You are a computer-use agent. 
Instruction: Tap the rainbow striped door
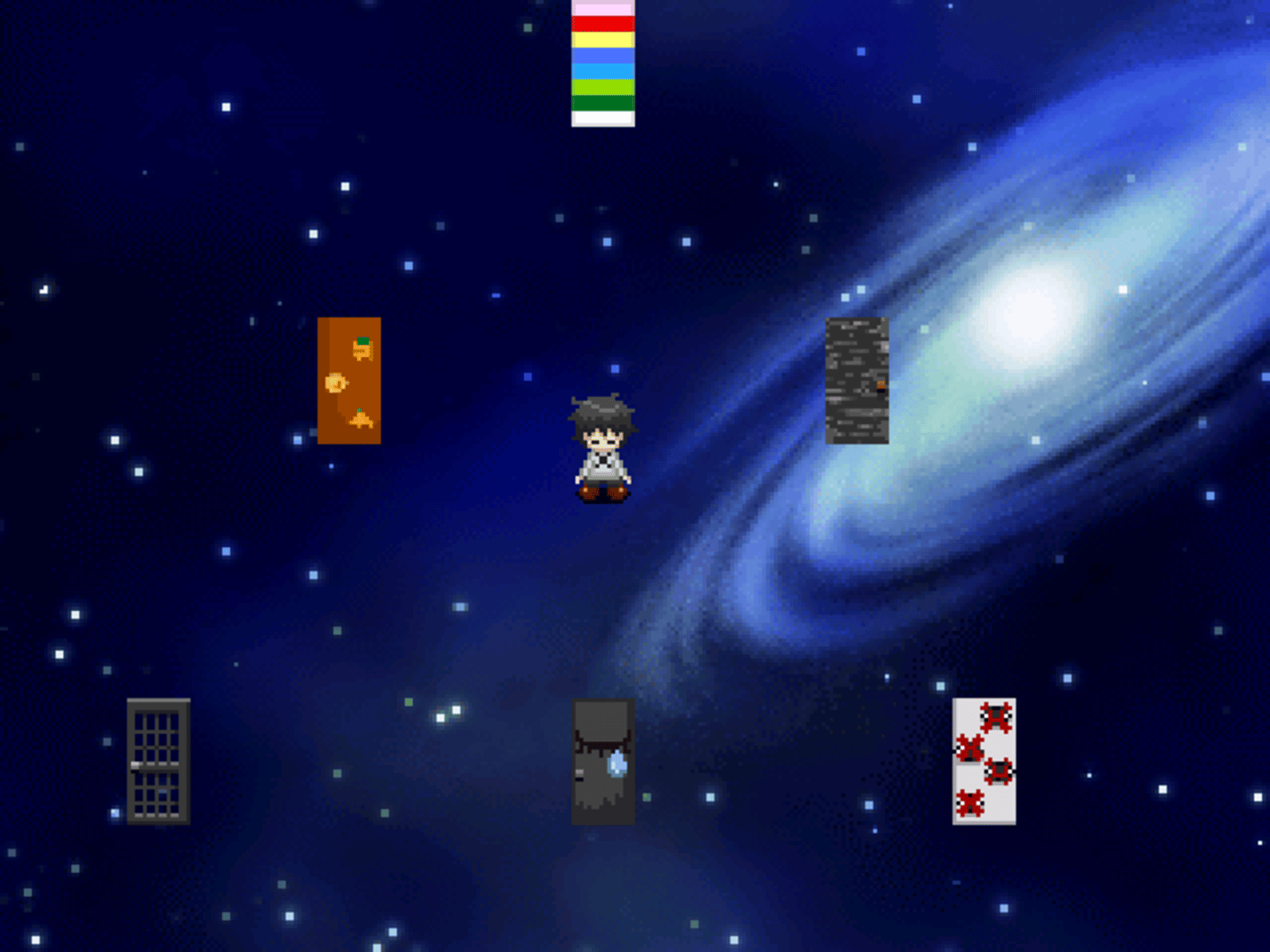click(602, 63)
